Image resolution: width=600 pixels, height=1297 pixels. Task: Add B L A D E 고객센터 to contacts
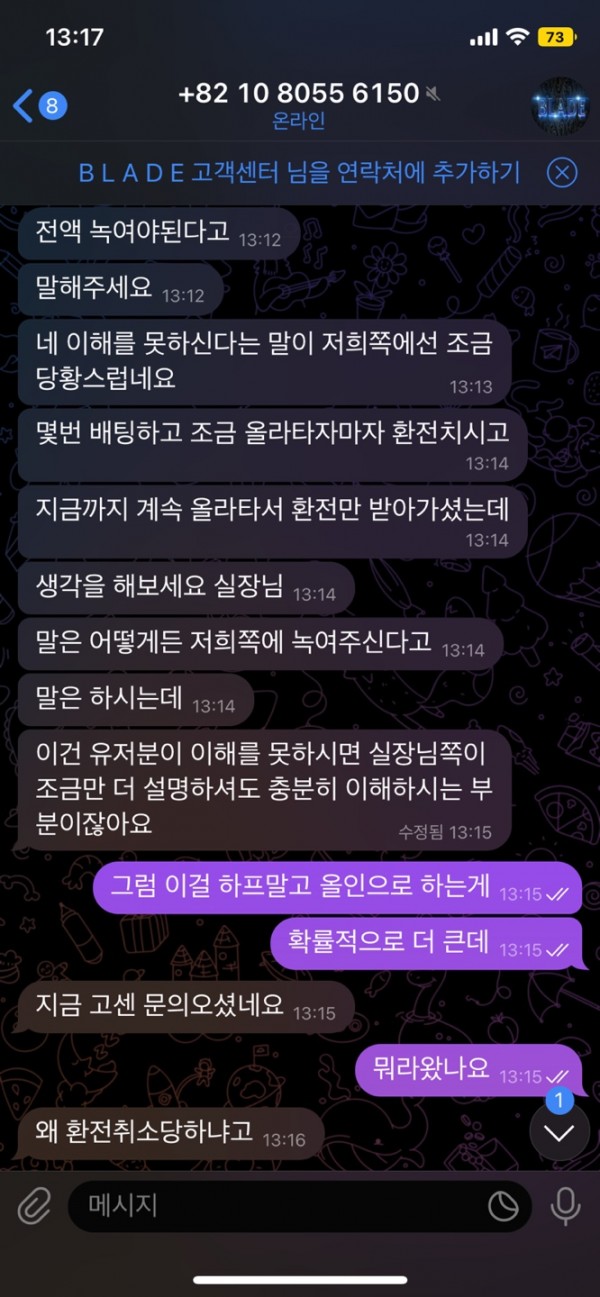point(300,172)
